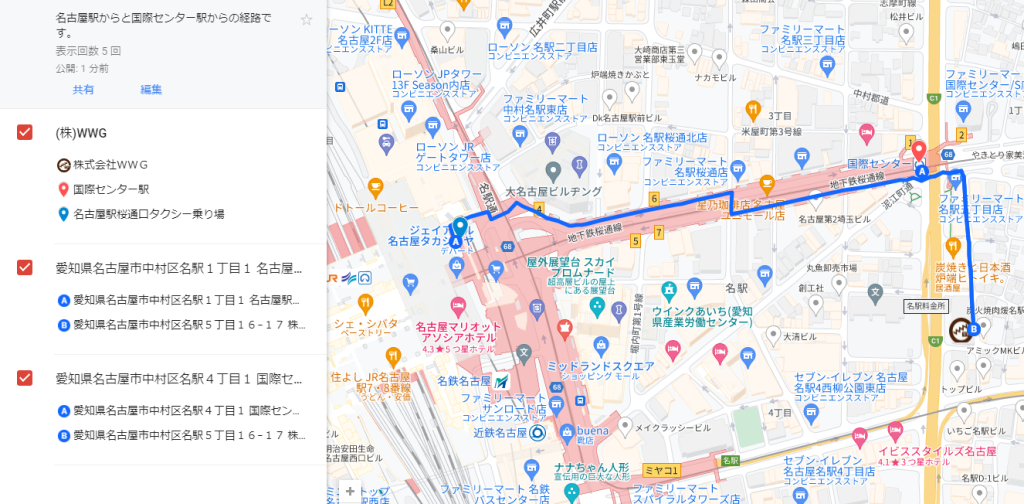
Task: Tap the WWG company marker on map
Action: (x=960, y=328)
